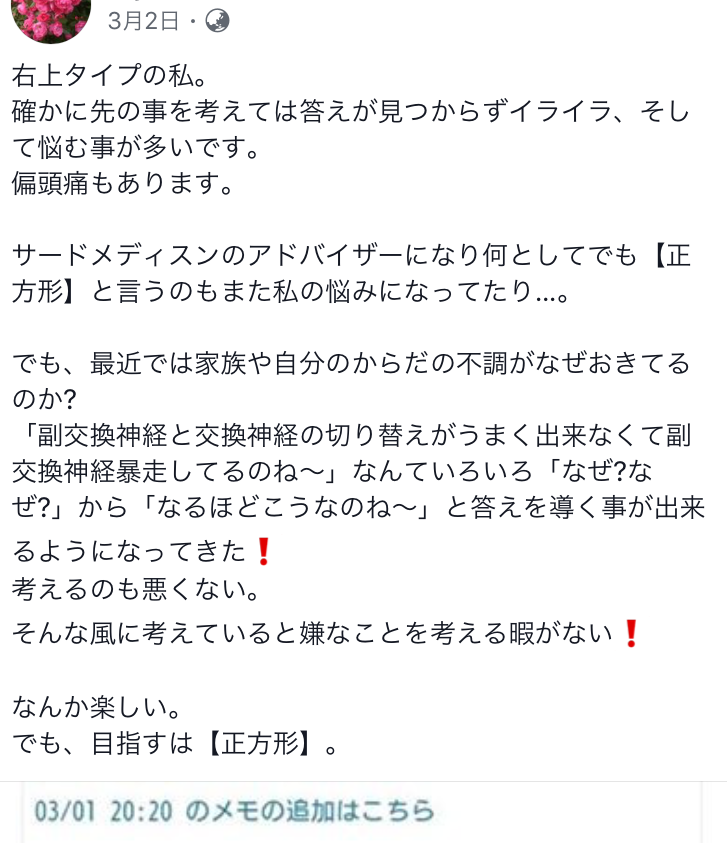The image size is (727, 843).
Task: Tap the globe privacy icon
Action: point(216,20)
